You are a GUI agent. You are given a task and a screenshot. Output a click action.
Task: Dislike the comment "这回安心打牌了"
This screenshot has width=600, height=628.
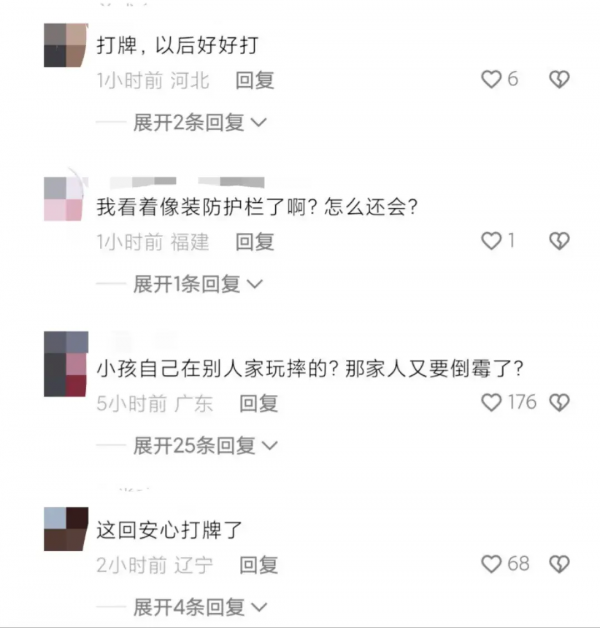(559, 564)
